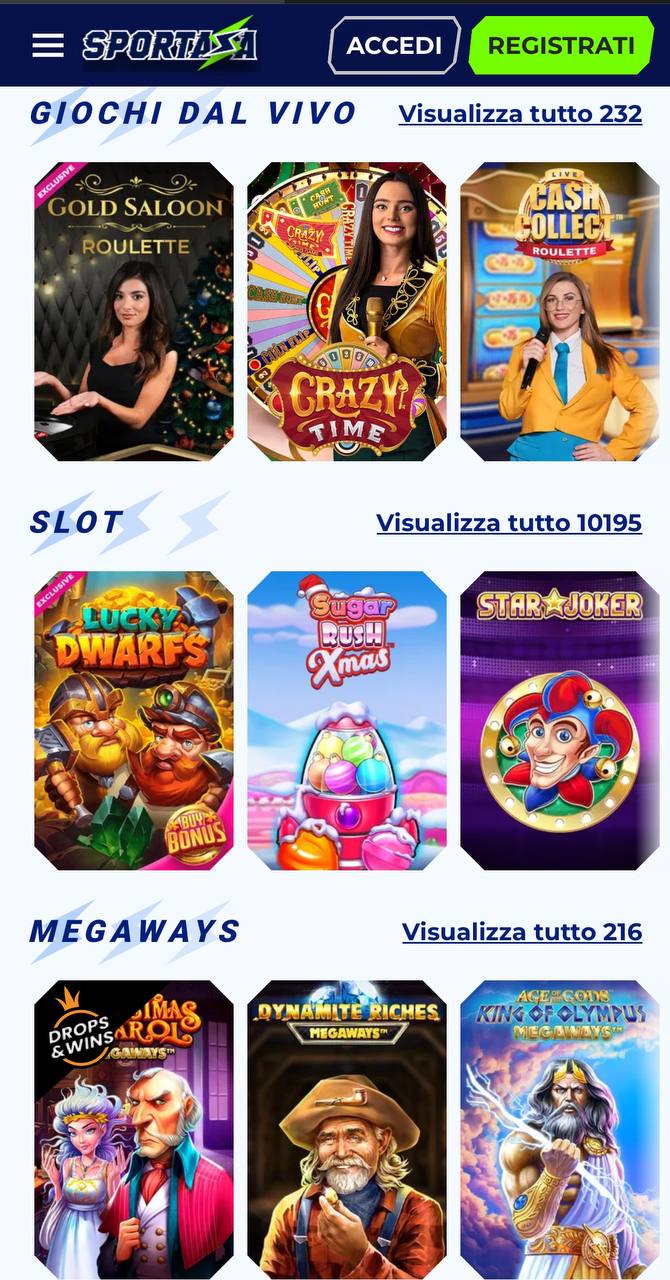Open King of Olympus Megaways
The width and height of the screenshot is (670, 1280).
tap(560, 1129)
